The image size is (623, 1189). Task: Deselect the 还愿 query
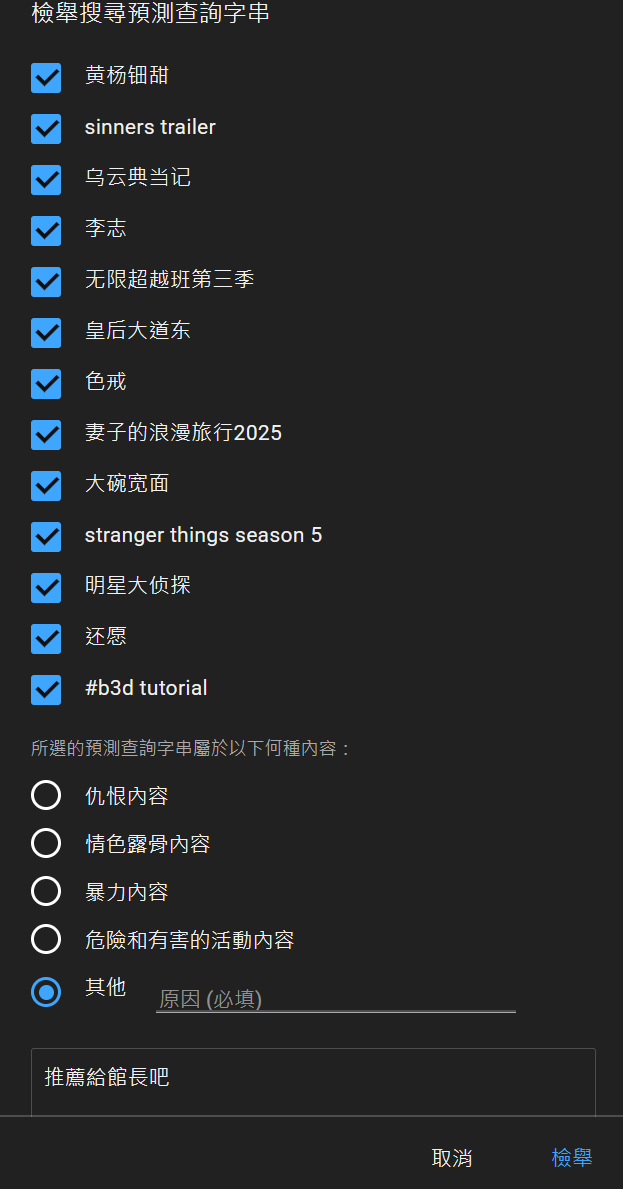46,638
